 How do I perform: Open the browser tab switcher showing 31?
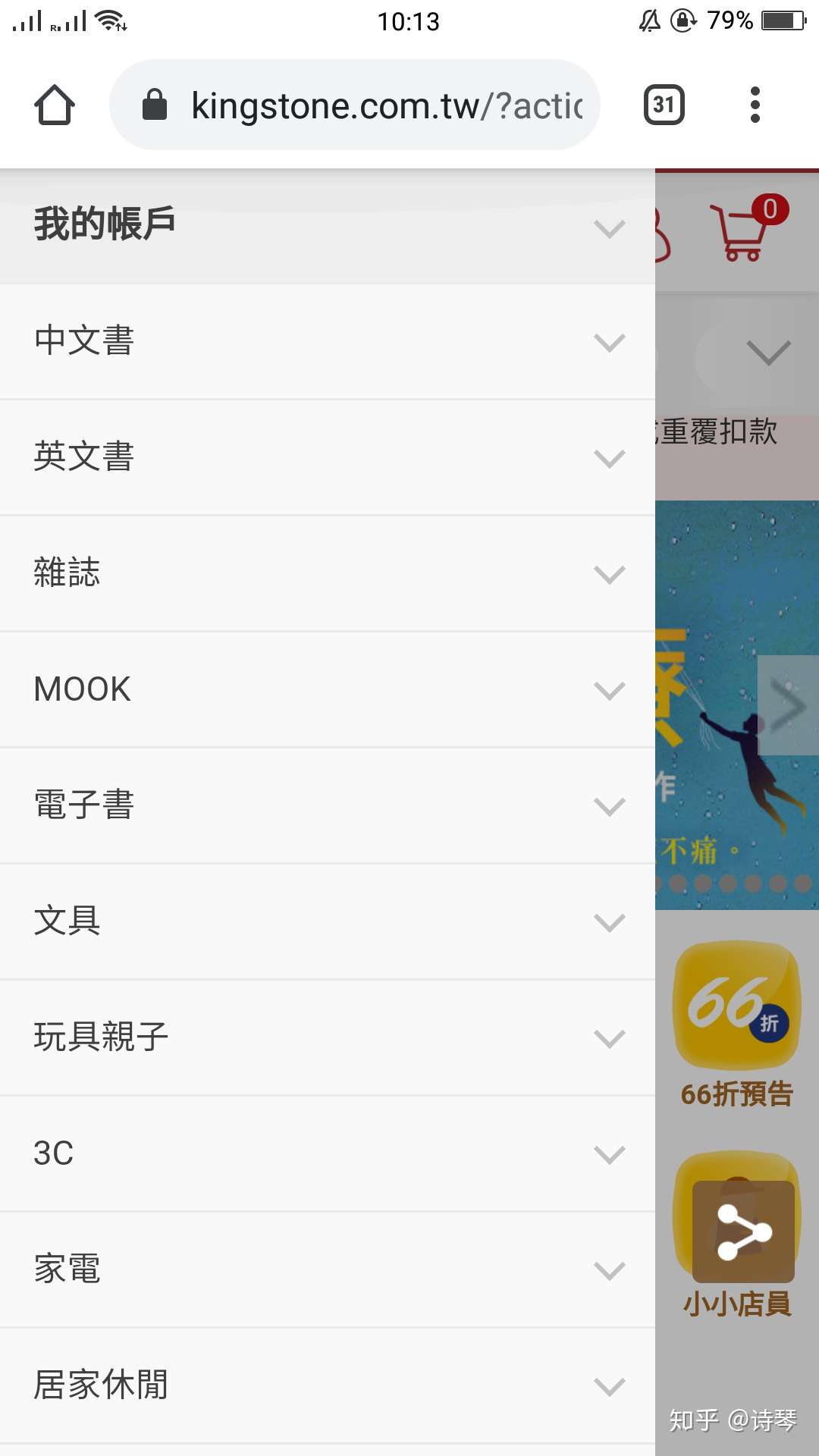point(663,104)
